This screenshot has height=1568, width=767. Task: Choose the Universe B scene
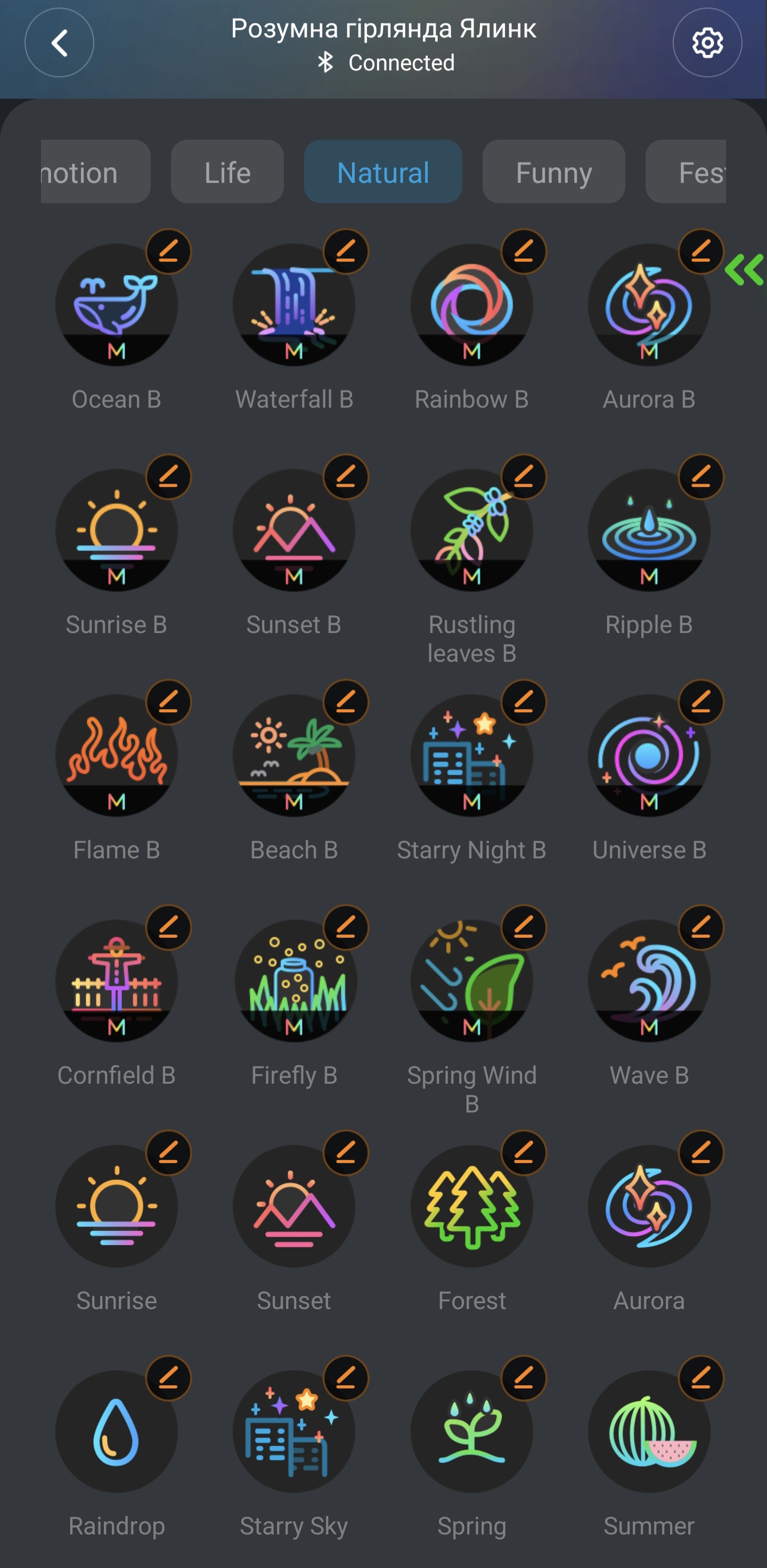[x=649, y=755]
